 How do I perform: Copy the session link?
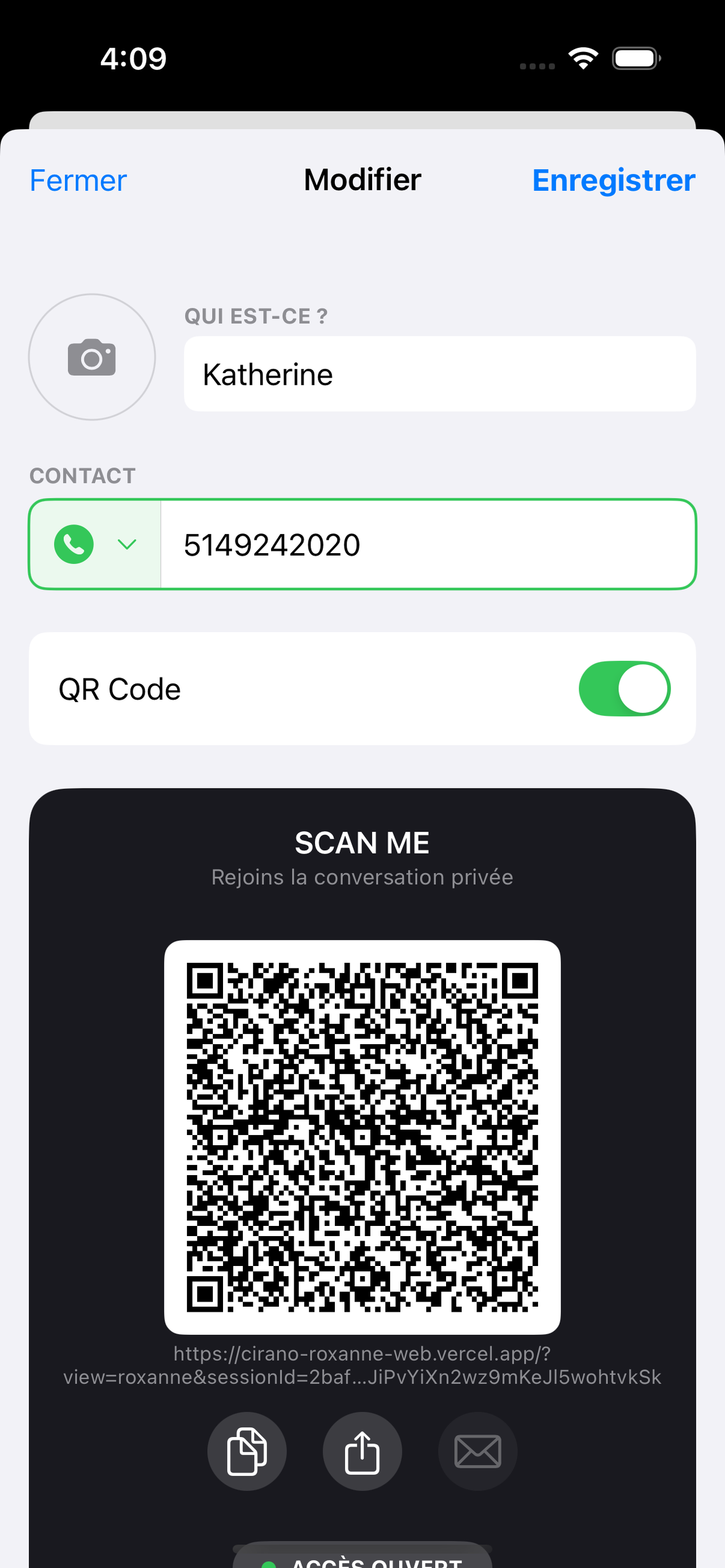247,1451
